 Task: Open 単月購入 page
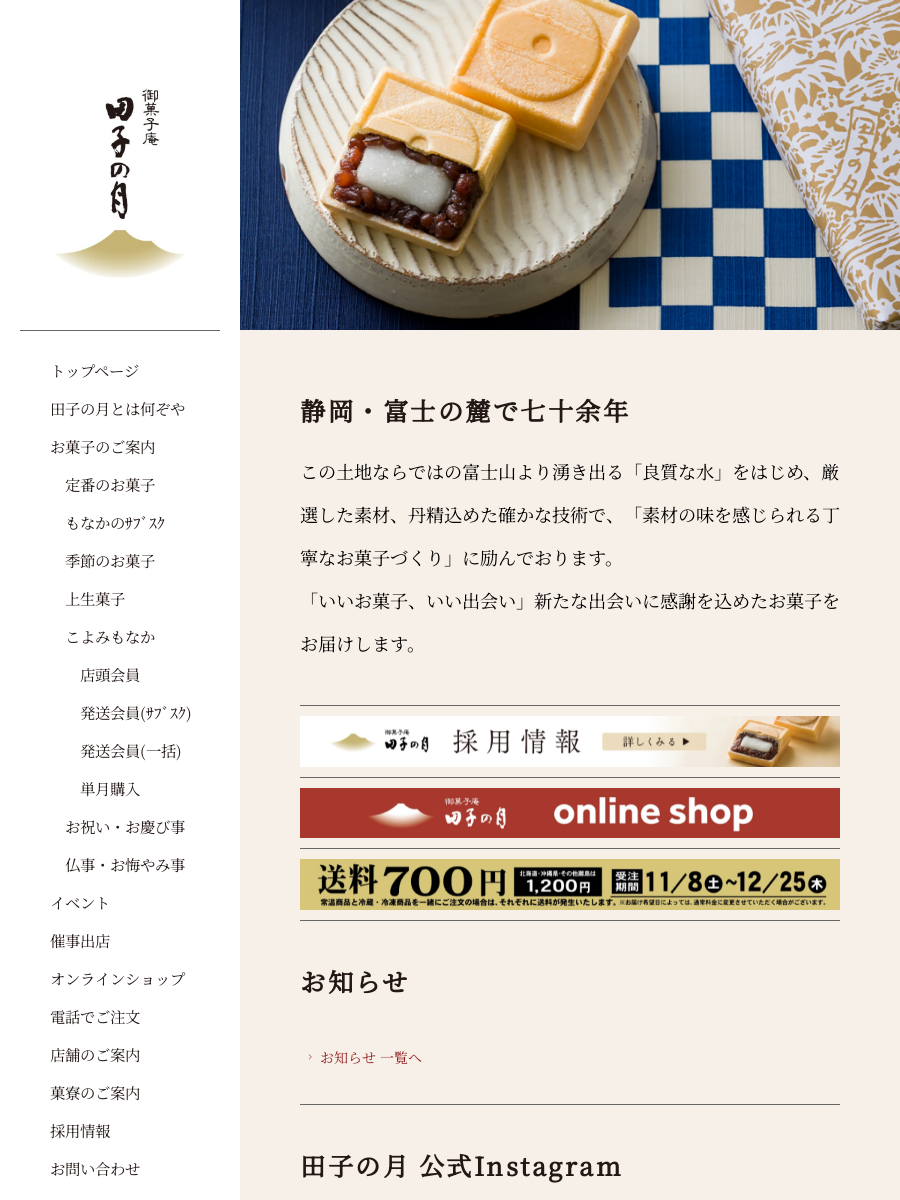tap(110, 789)
